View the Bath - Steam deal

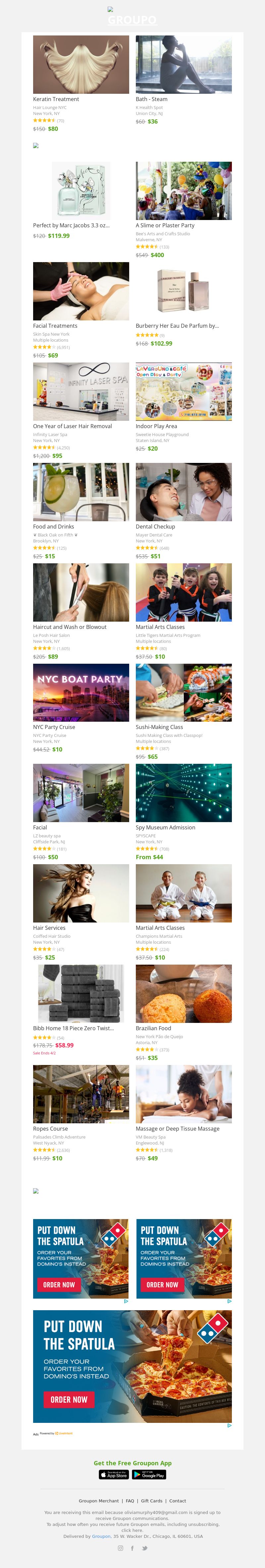184,65
